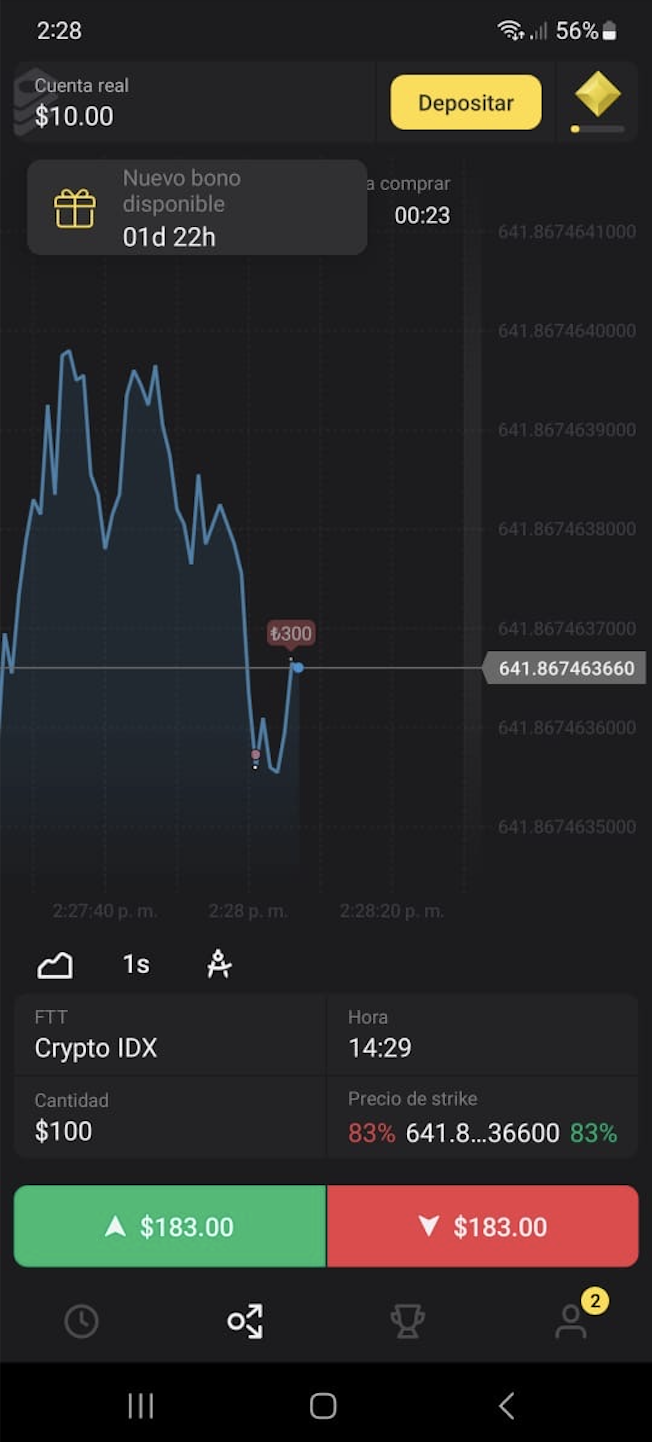Buy down with the red $183.00 button

(482, 1227)
